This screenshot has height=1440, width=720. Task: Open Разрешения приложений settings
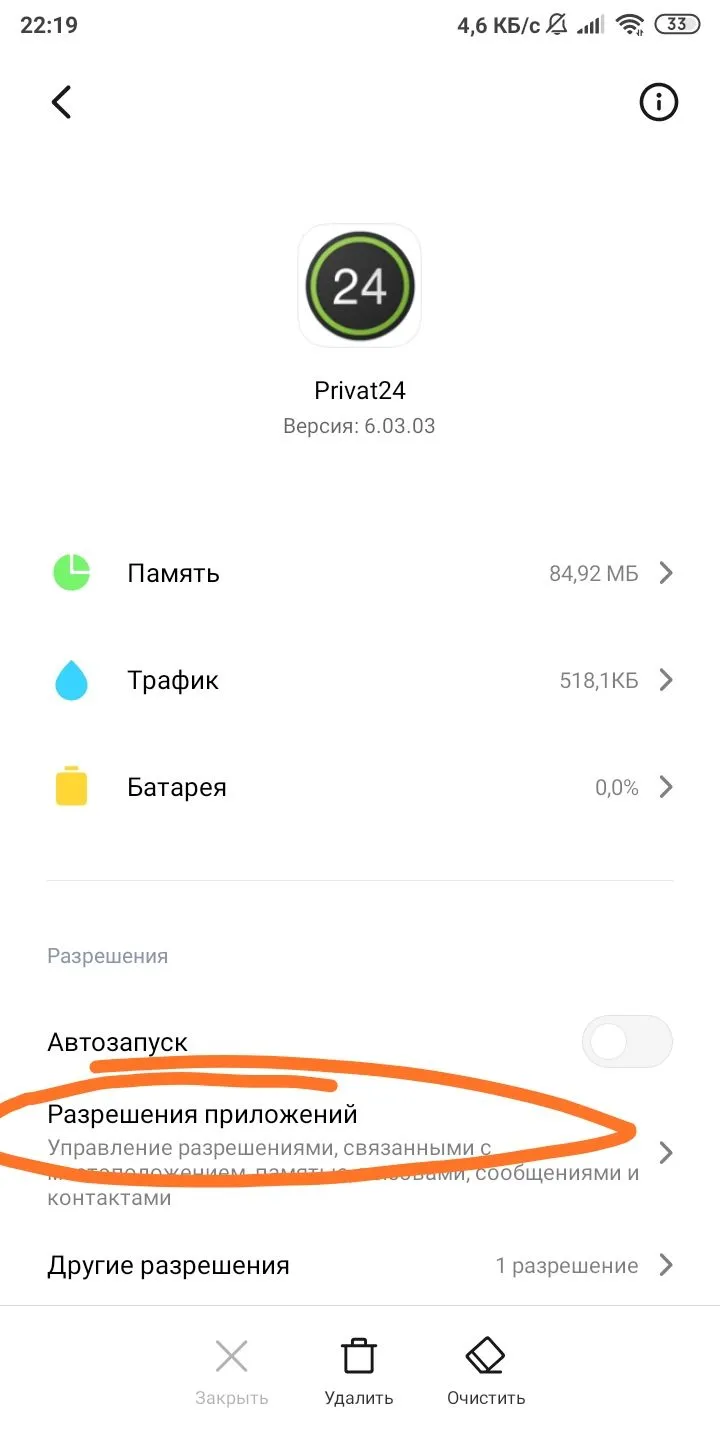click(360, 1153)
